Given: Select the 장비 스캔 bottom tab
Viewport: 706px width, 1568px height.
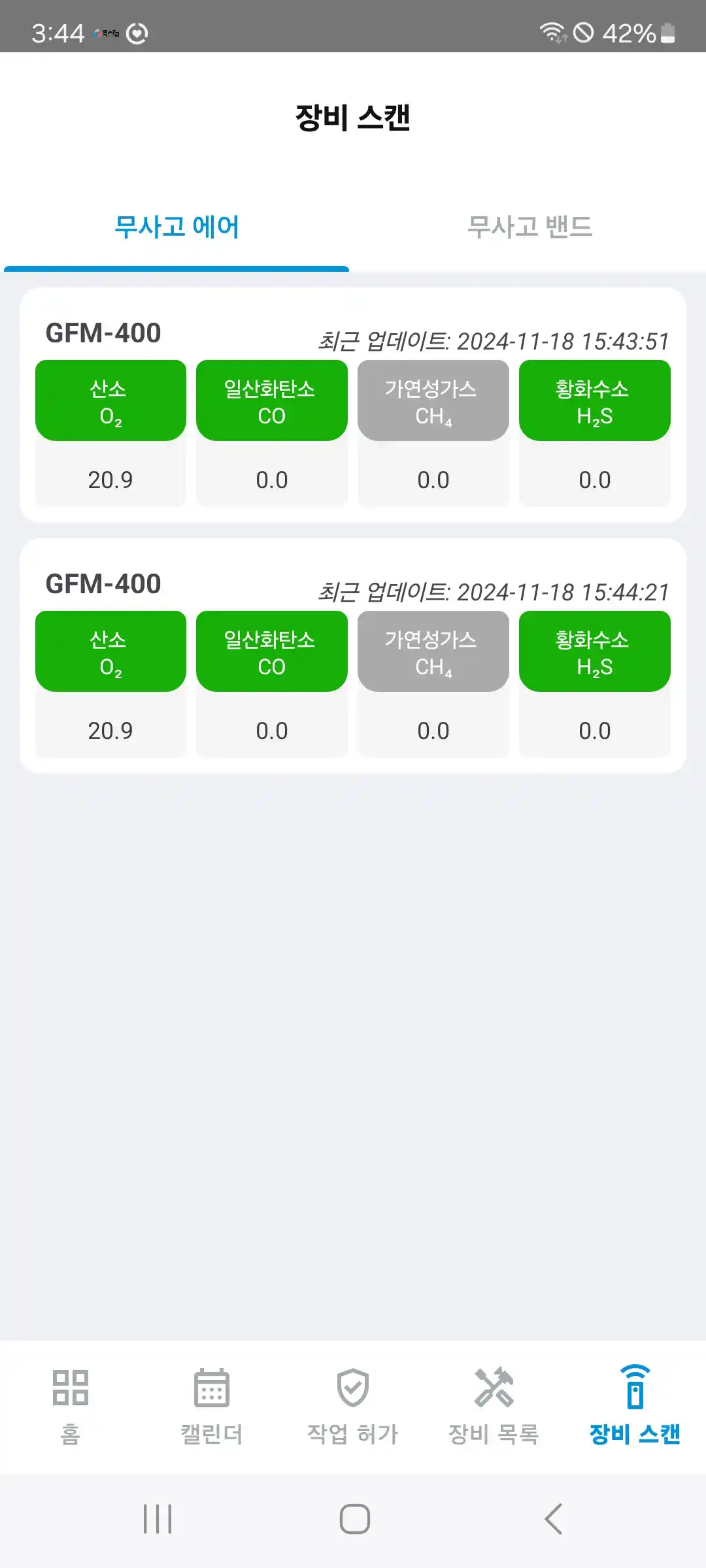Looking at the screenshot, I should click(x=635, y=1405).
